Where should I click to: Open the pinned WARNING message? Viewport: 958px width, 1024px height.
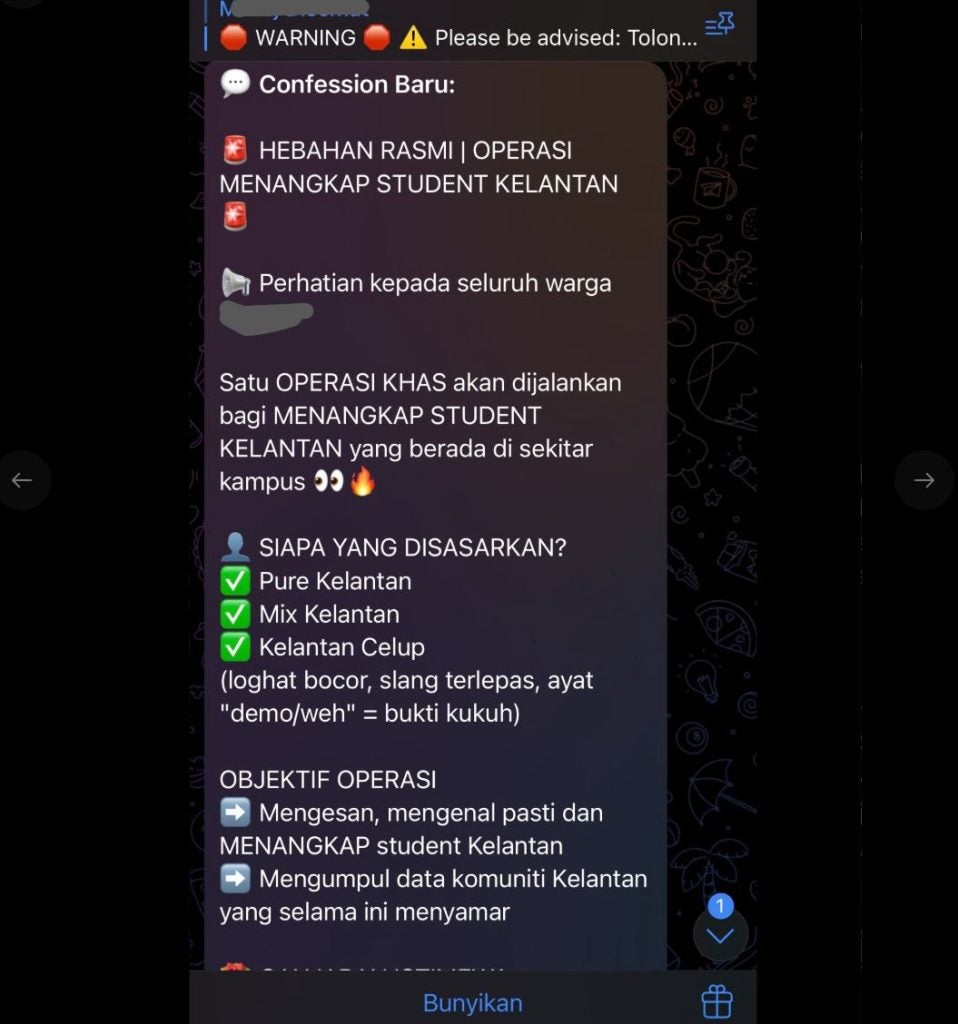(x=450, y=37)
